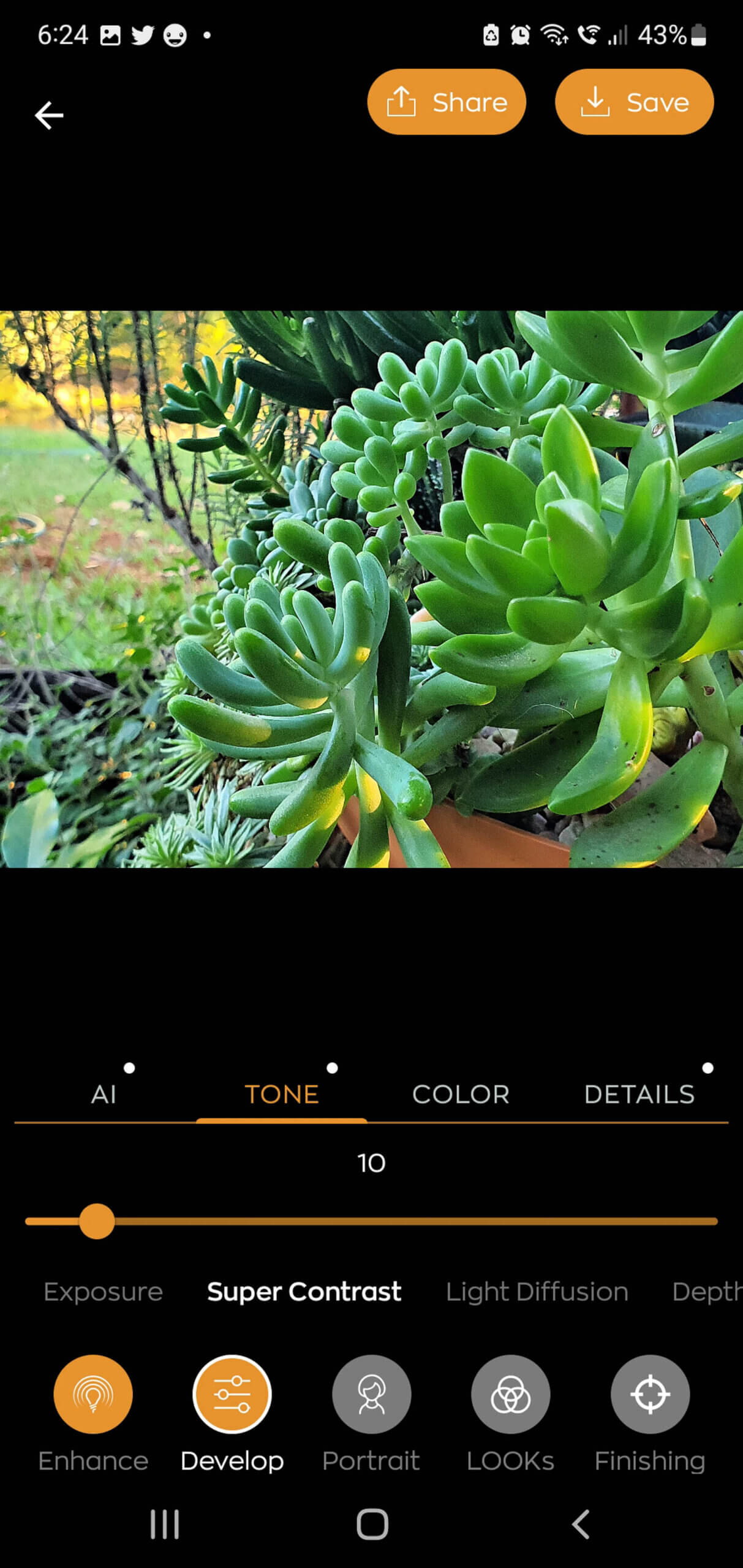Share the edited photo
This screenshot has height=1568, width=743.
click(446, 102)
